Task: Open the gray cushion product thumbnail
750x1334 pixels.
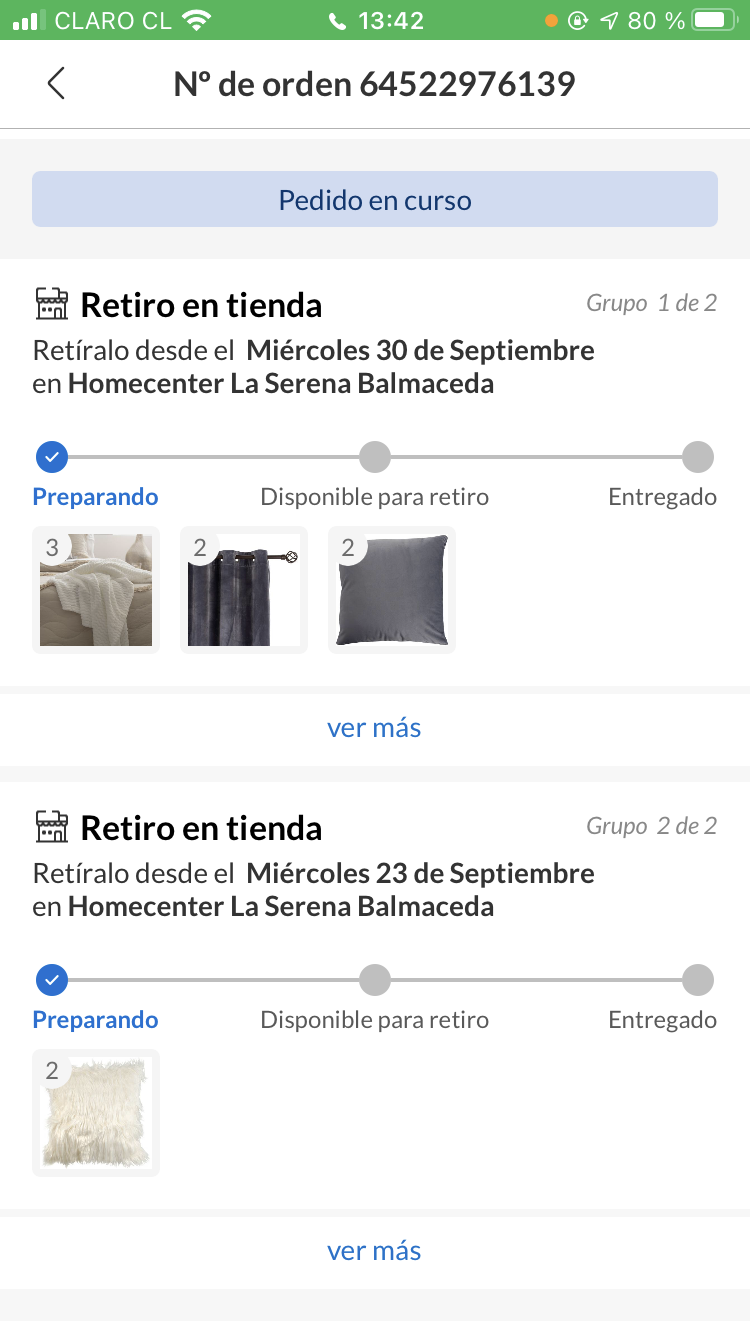Action: point(392,590)
